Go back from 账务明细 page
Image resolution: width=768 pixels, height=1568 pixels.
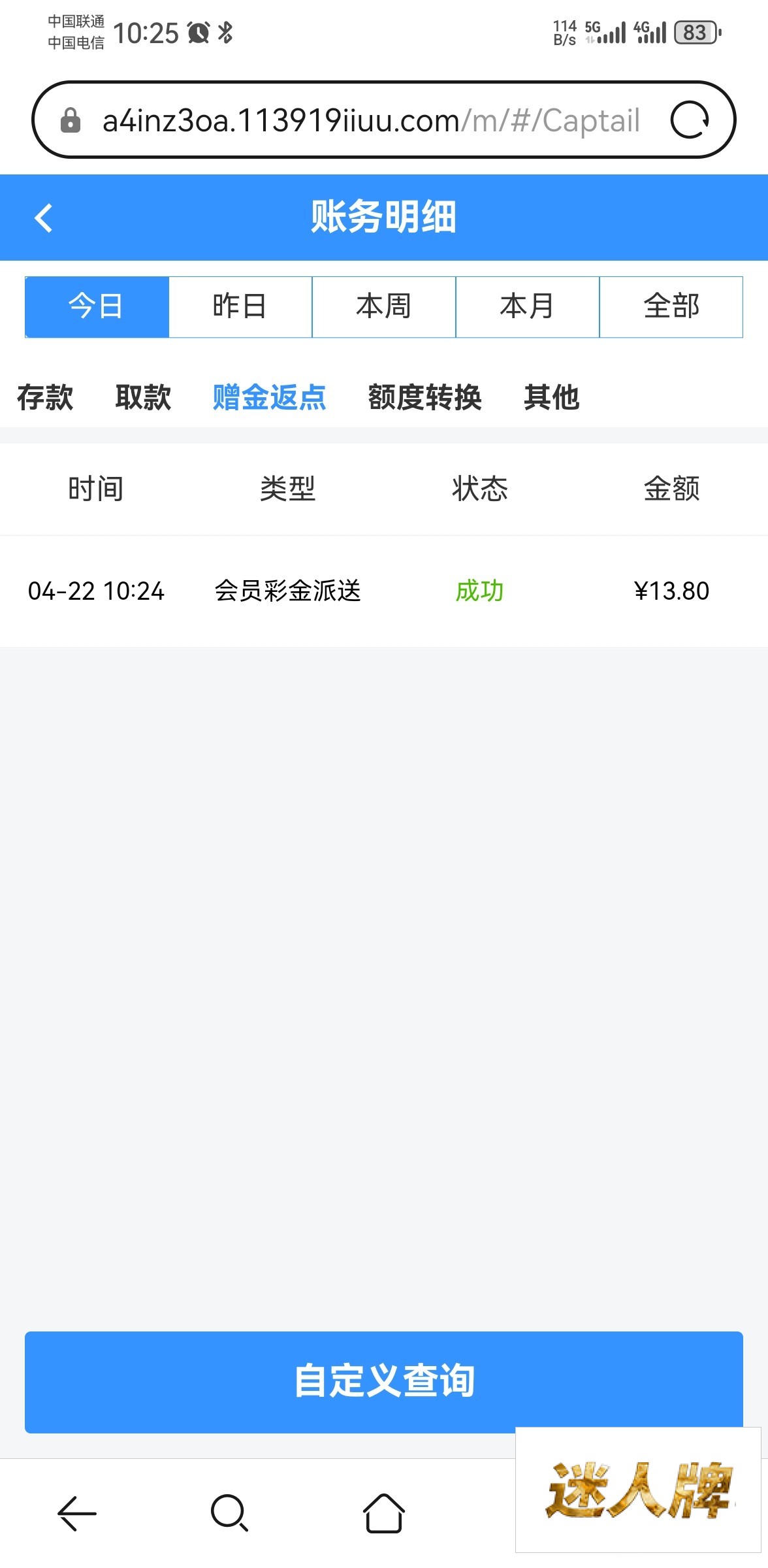coord(43,218)
